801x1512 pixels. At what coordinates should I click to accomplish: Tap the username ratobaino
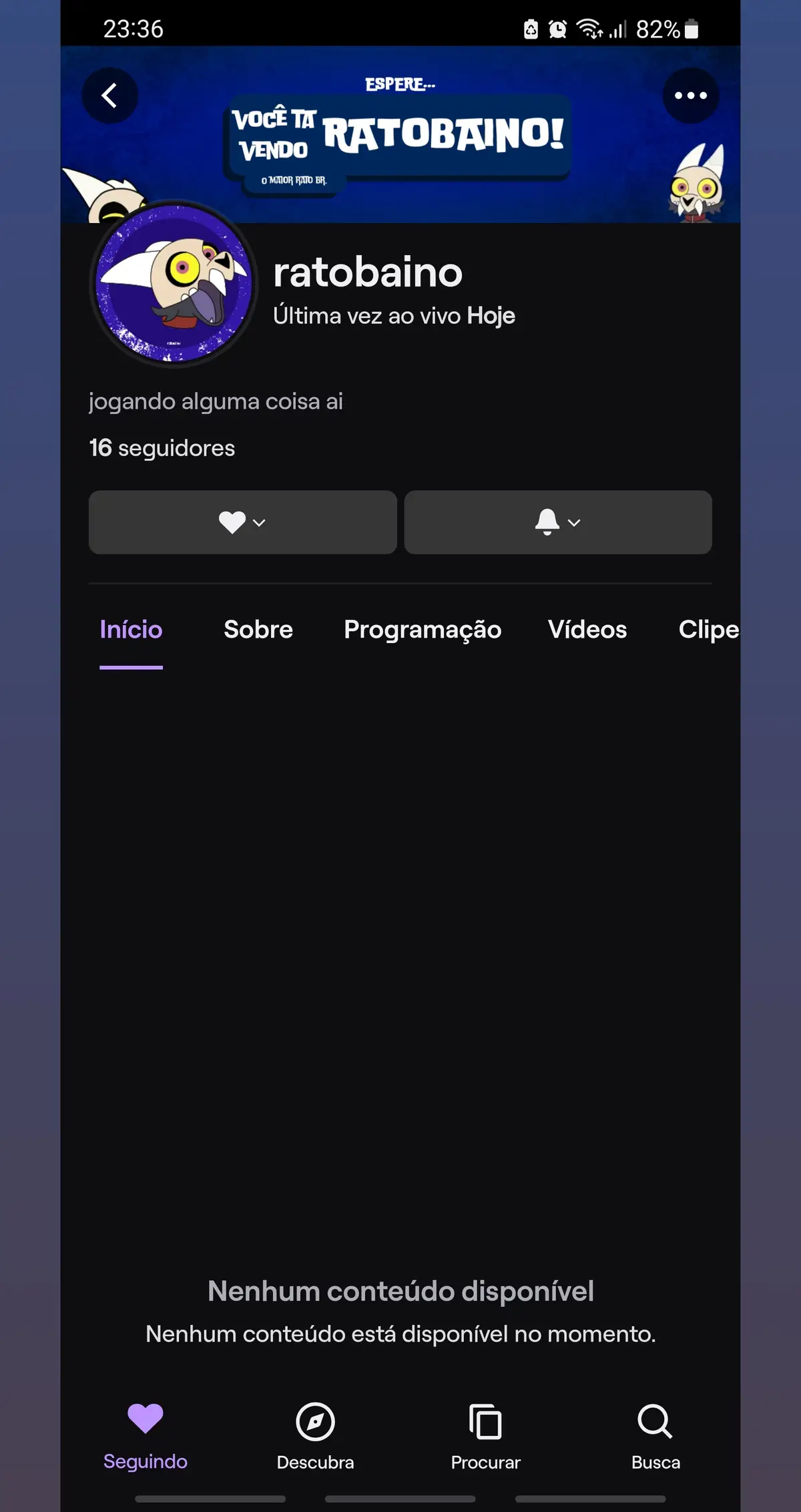tap(366, 272)
